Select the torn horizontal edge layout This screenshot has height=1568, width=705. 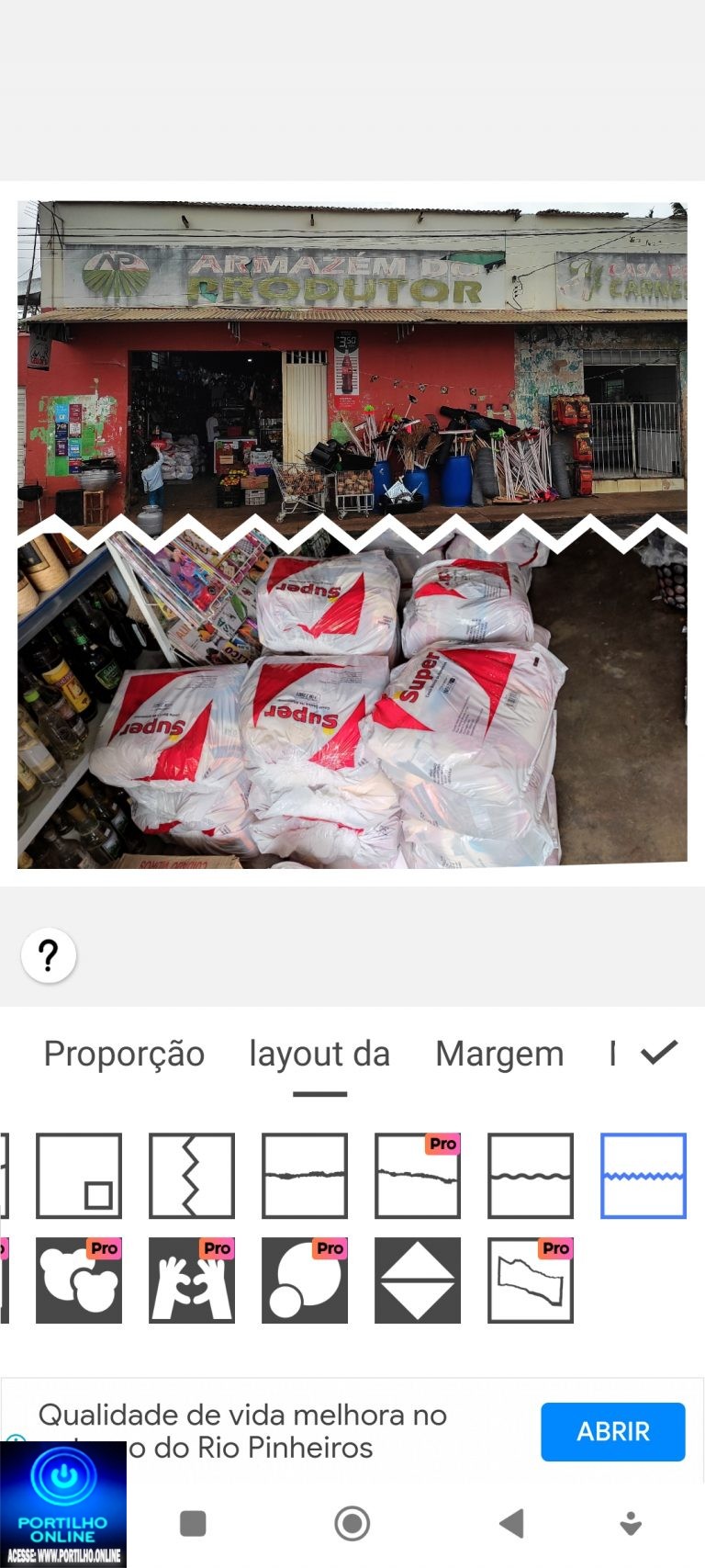click(x=305, y=1176)
